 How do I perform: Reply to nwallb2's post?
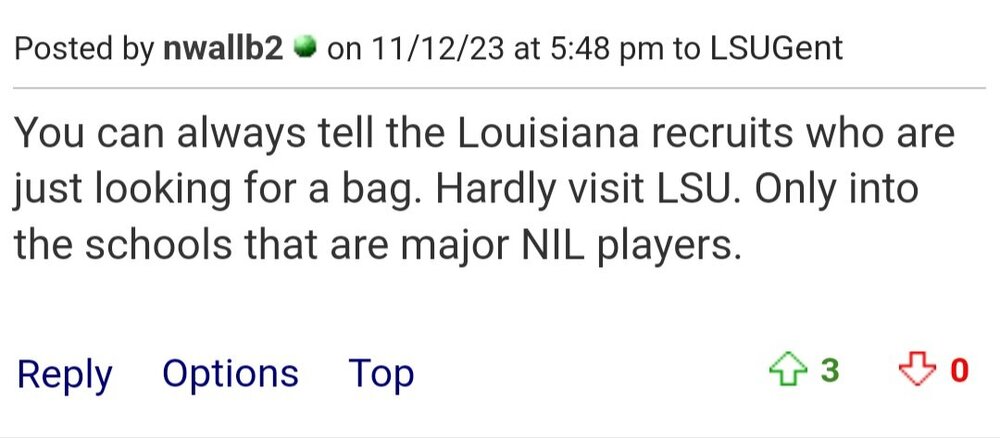point(65,375)
